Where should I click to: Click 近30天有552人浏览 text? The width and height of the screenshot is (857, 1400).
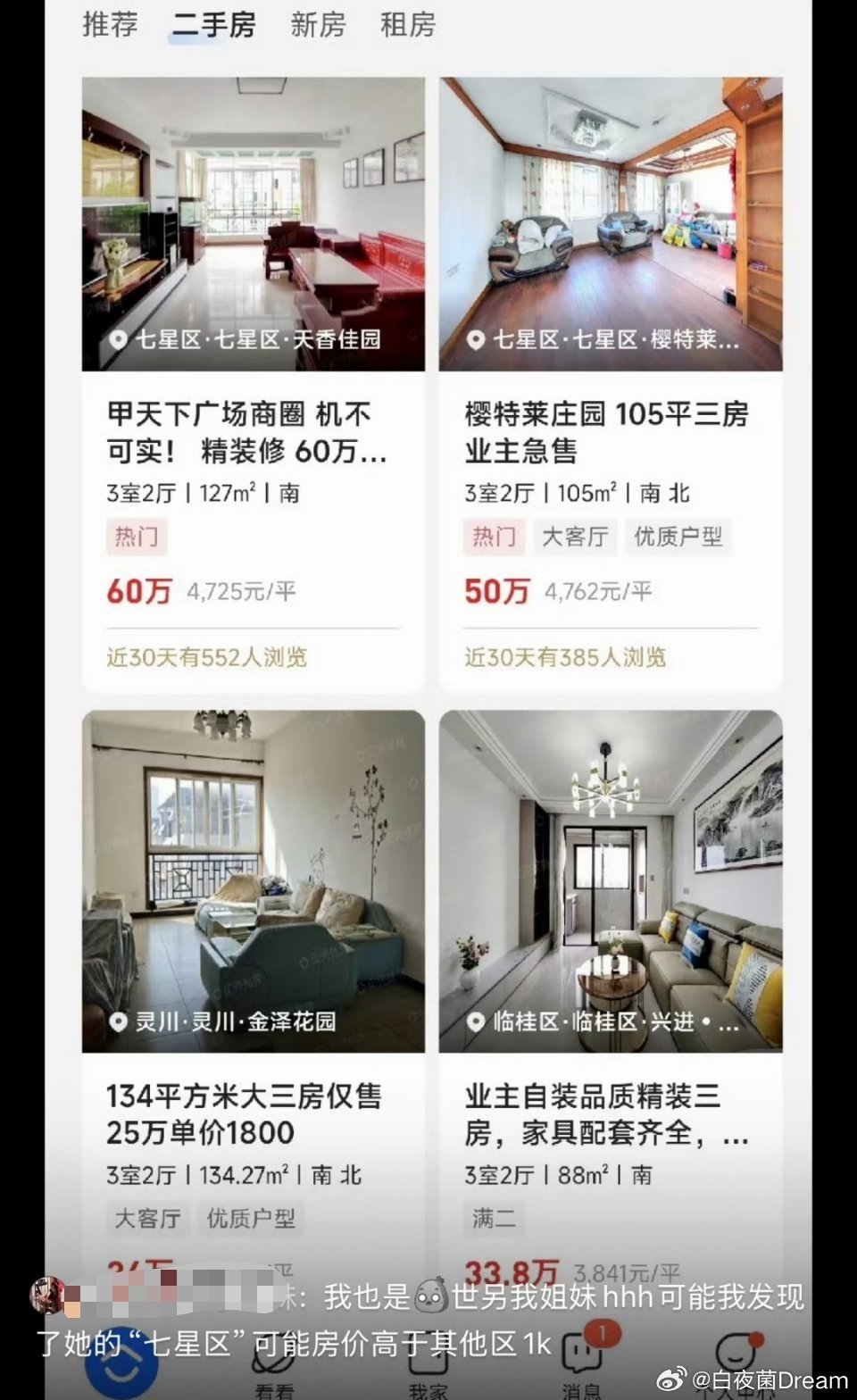205,657
